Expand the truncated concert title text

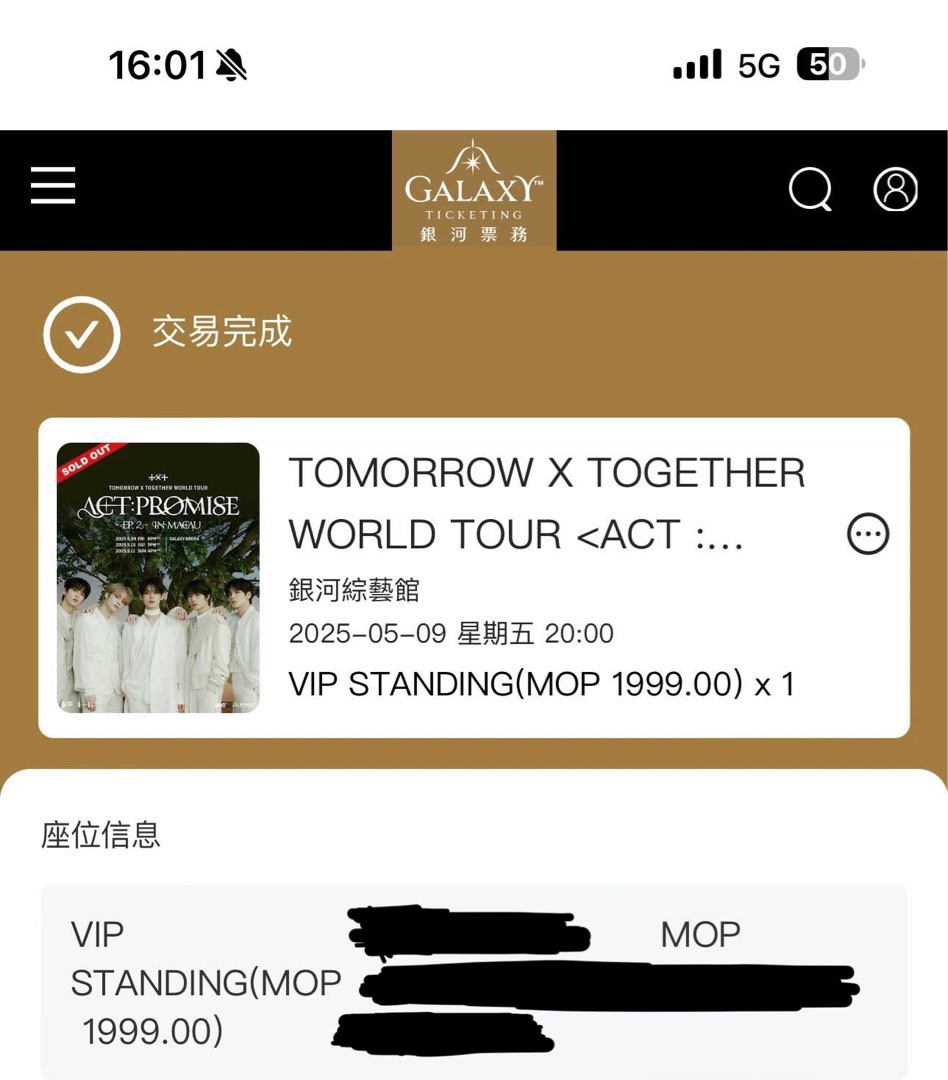coord(547,503)
